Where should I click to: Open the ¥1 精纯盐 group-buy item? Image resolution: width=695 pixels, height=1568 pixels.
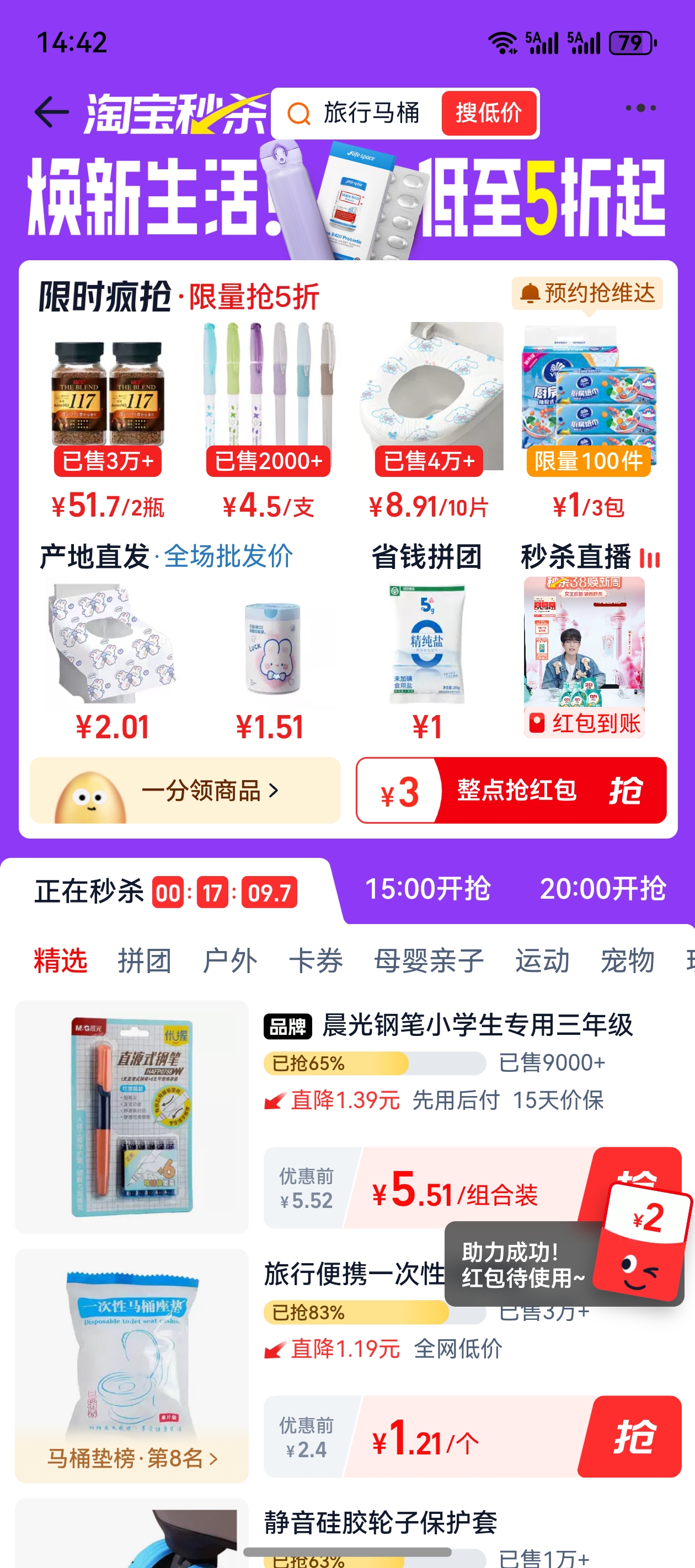coord(427,657)
